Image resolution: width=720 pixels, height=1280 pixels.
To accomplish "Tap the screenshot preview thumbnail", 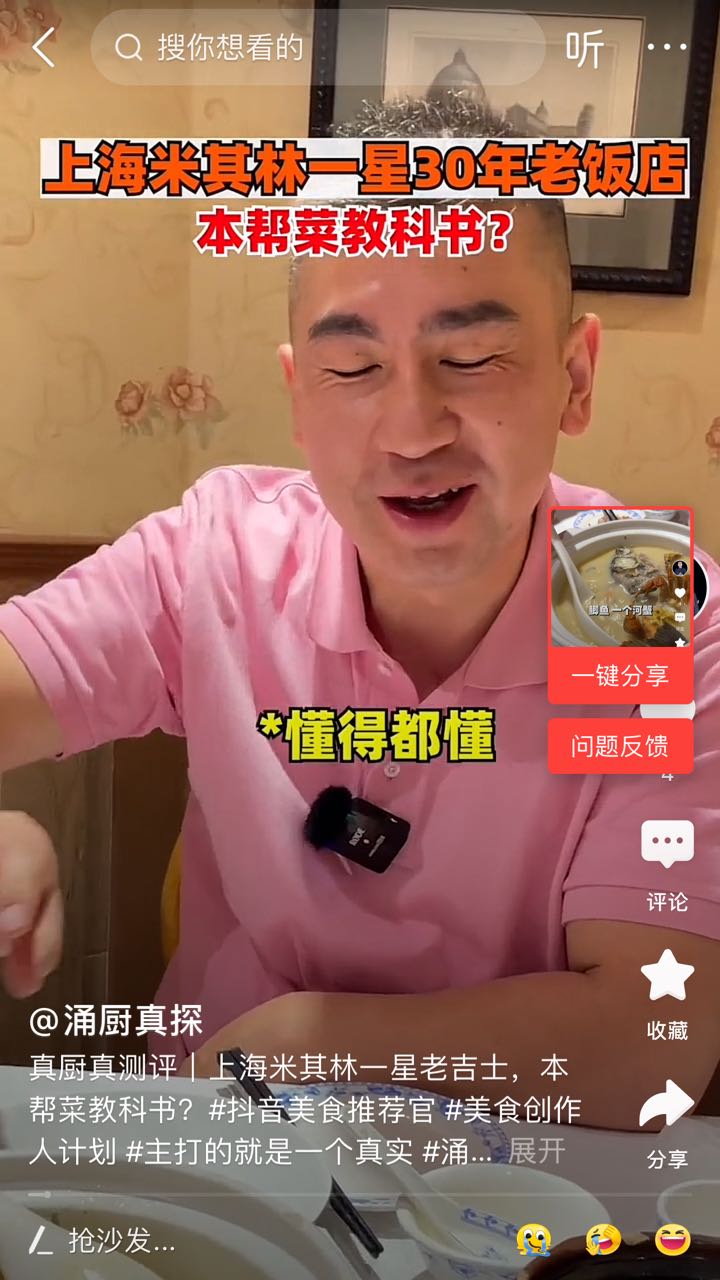I will (620, 578).
